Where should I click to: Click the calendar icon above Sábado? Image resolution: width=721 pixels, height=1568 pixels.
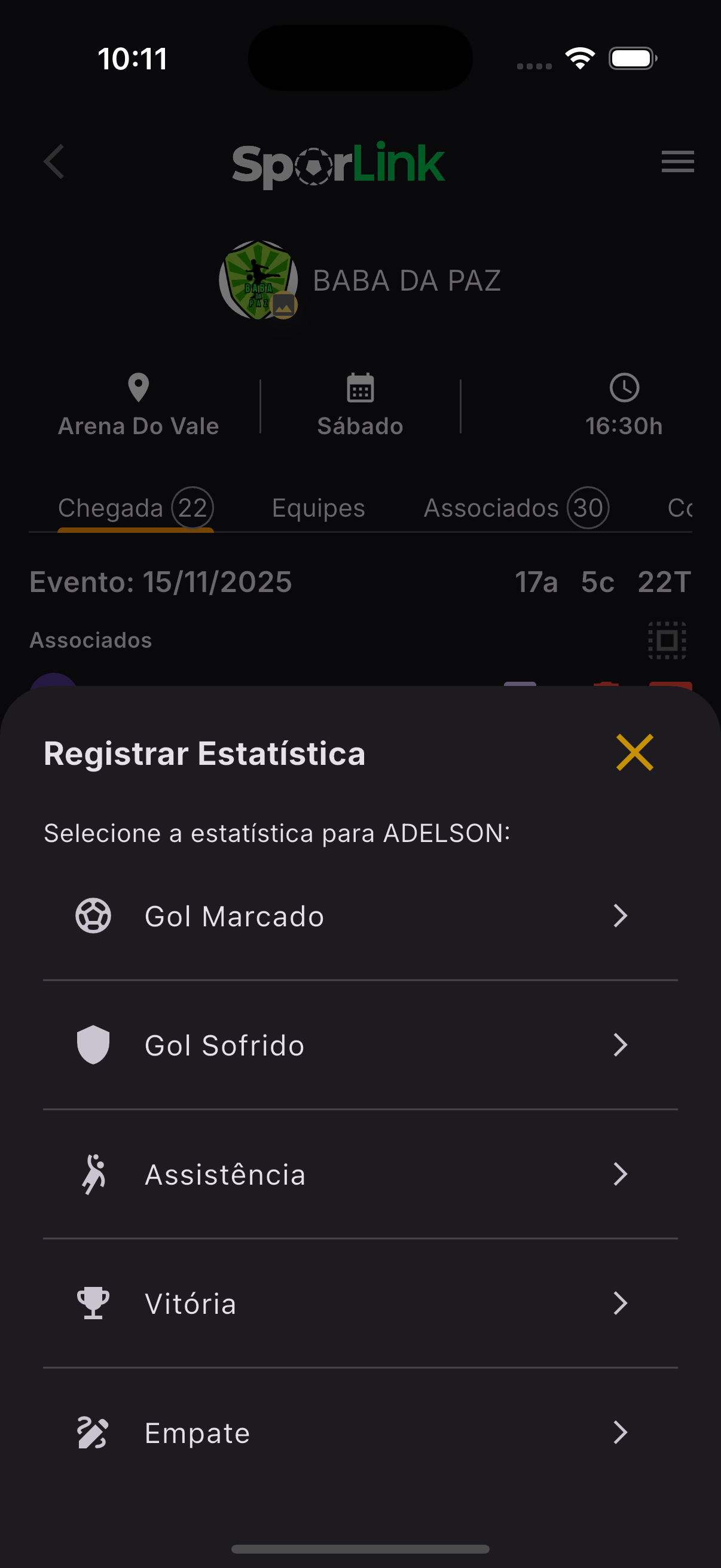pos(359,387)
